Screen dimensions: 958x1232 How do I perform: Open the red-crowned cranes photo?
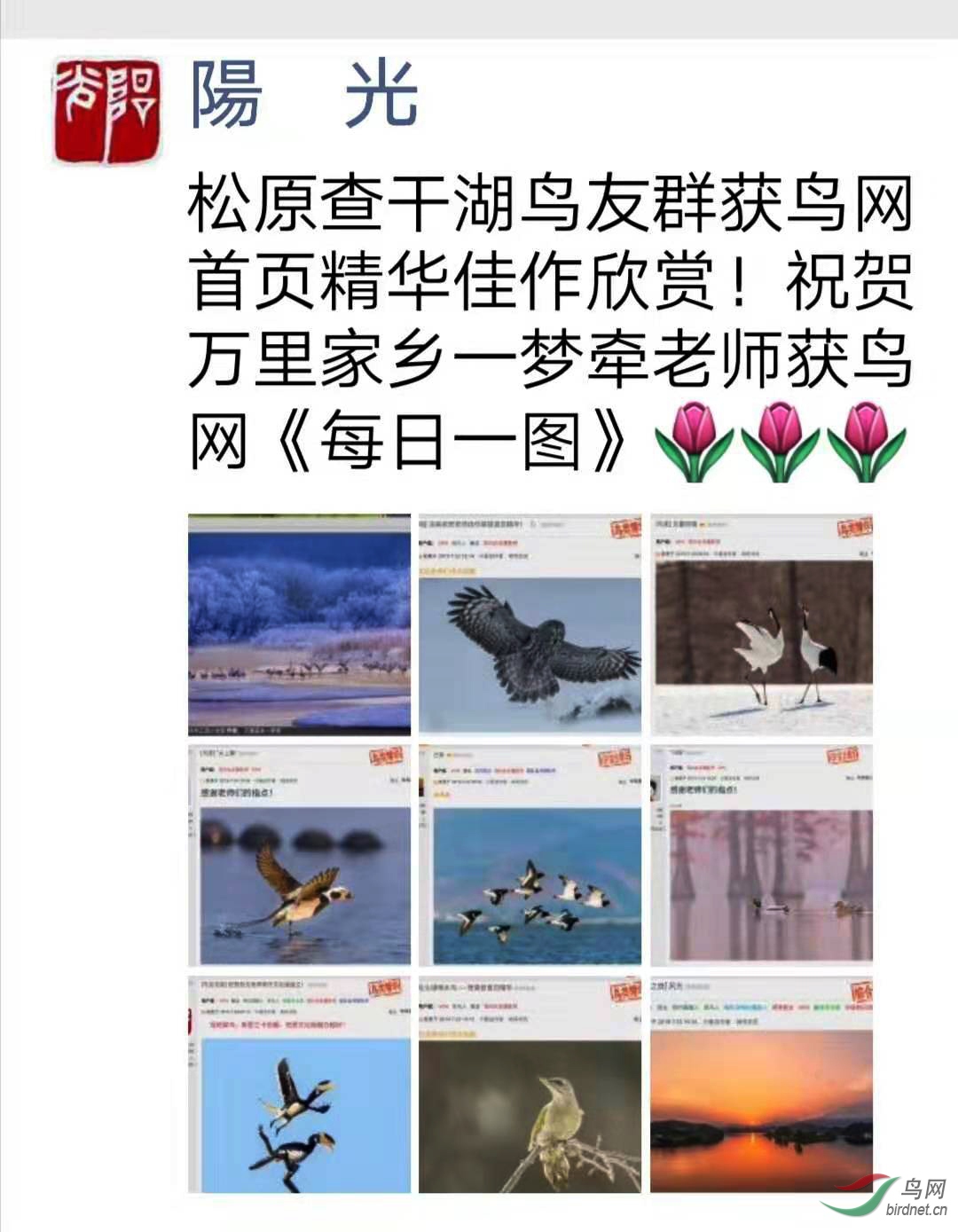(x=761, y=624)
